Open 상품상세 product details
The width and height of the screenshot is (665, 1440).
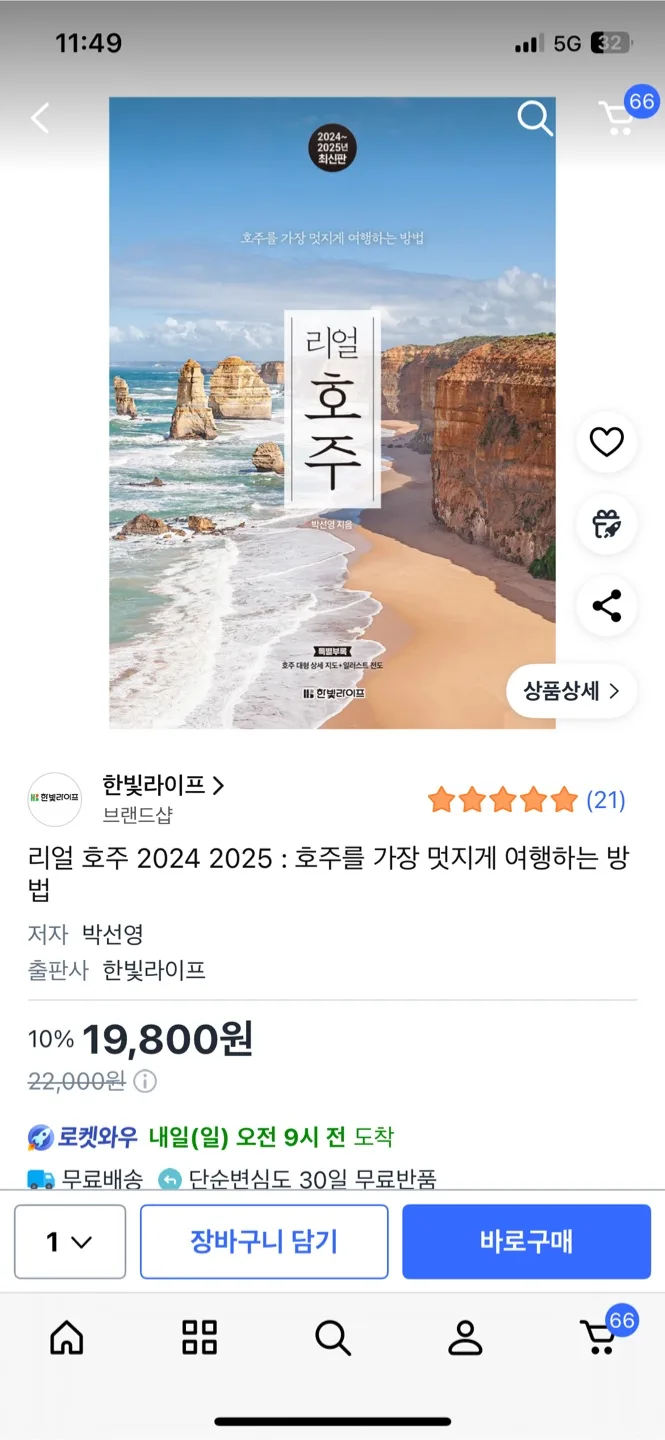click(x=571, y=691)
